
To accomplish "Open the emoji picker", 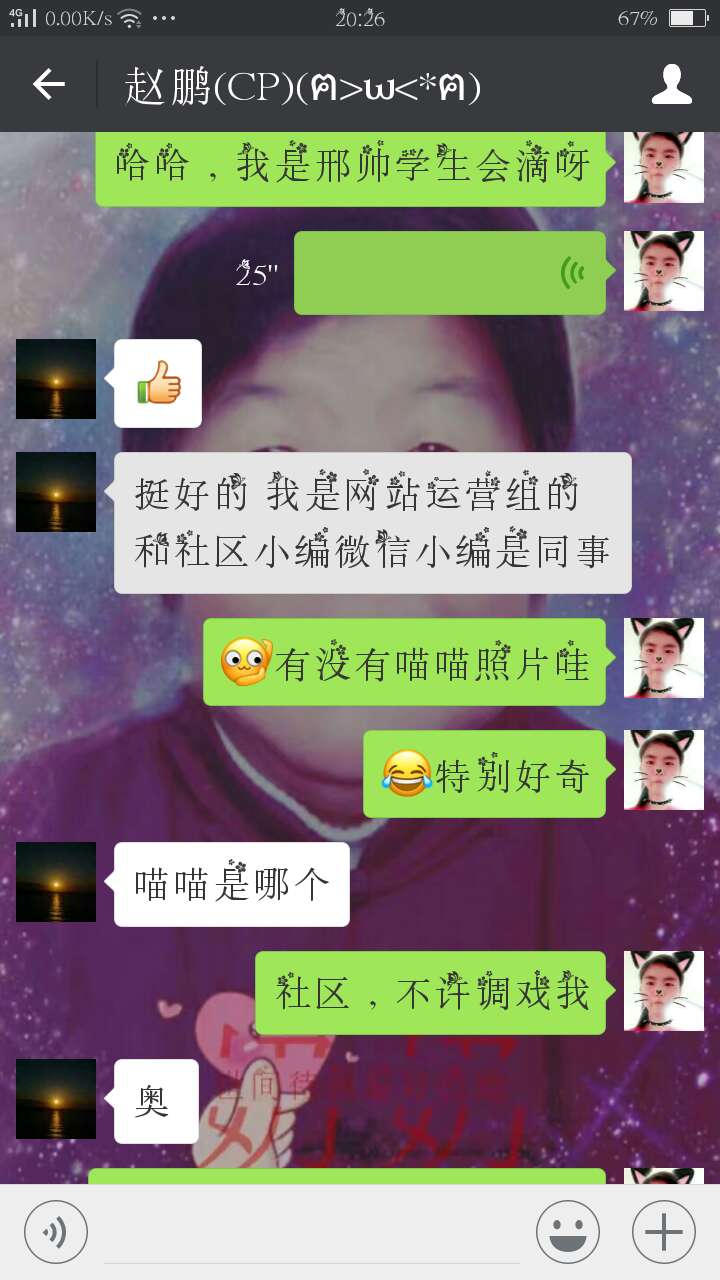I will (x=567, y=1232).
